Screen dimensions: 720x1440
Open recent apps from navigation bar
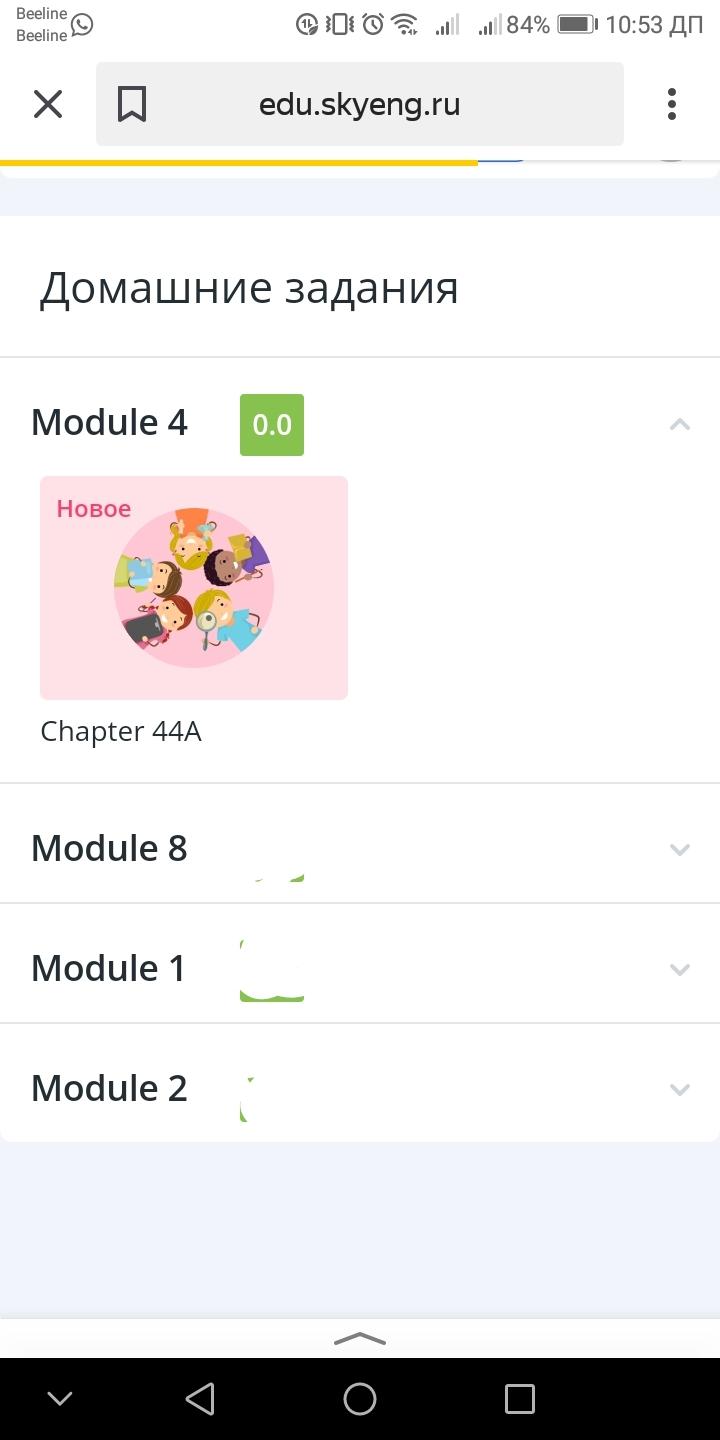[520, 1399]
